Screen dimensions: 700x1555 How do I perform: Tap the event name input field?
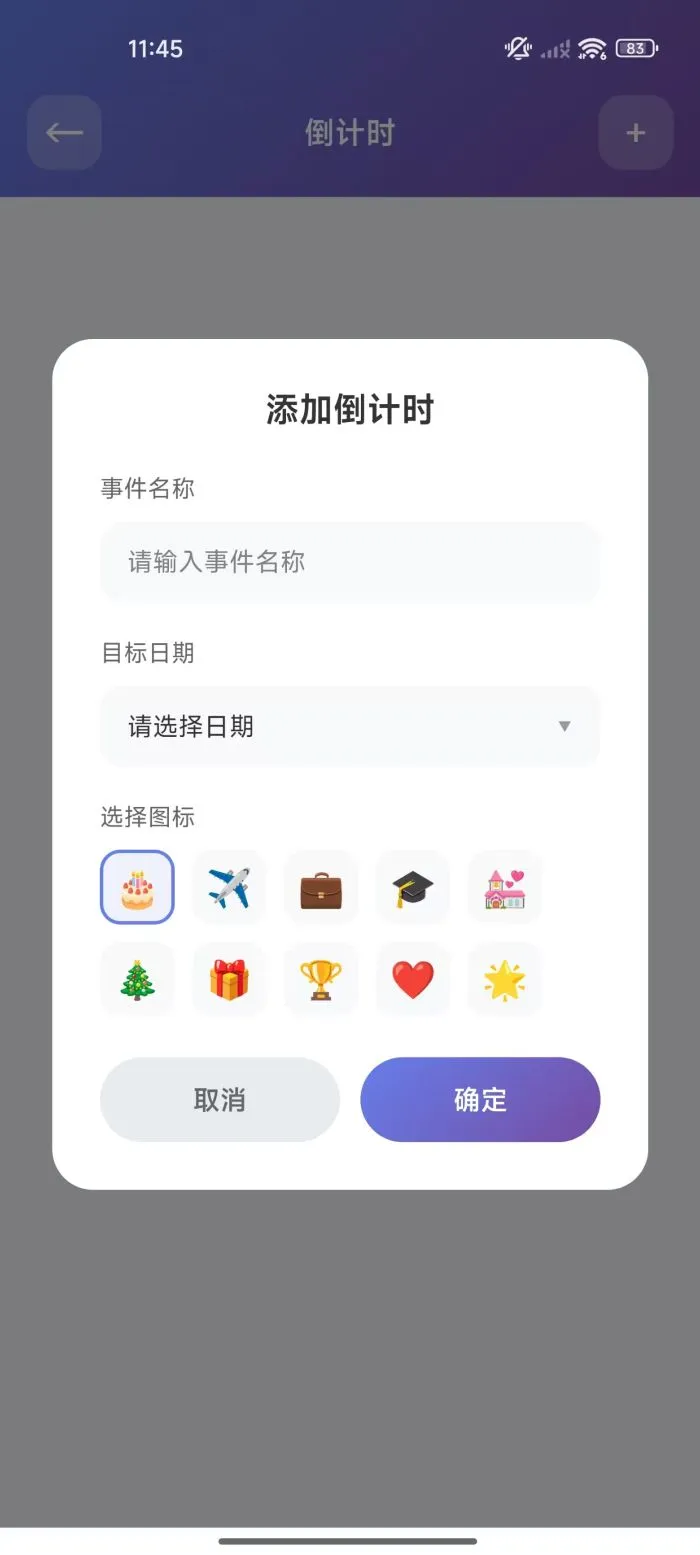[349, 561]
